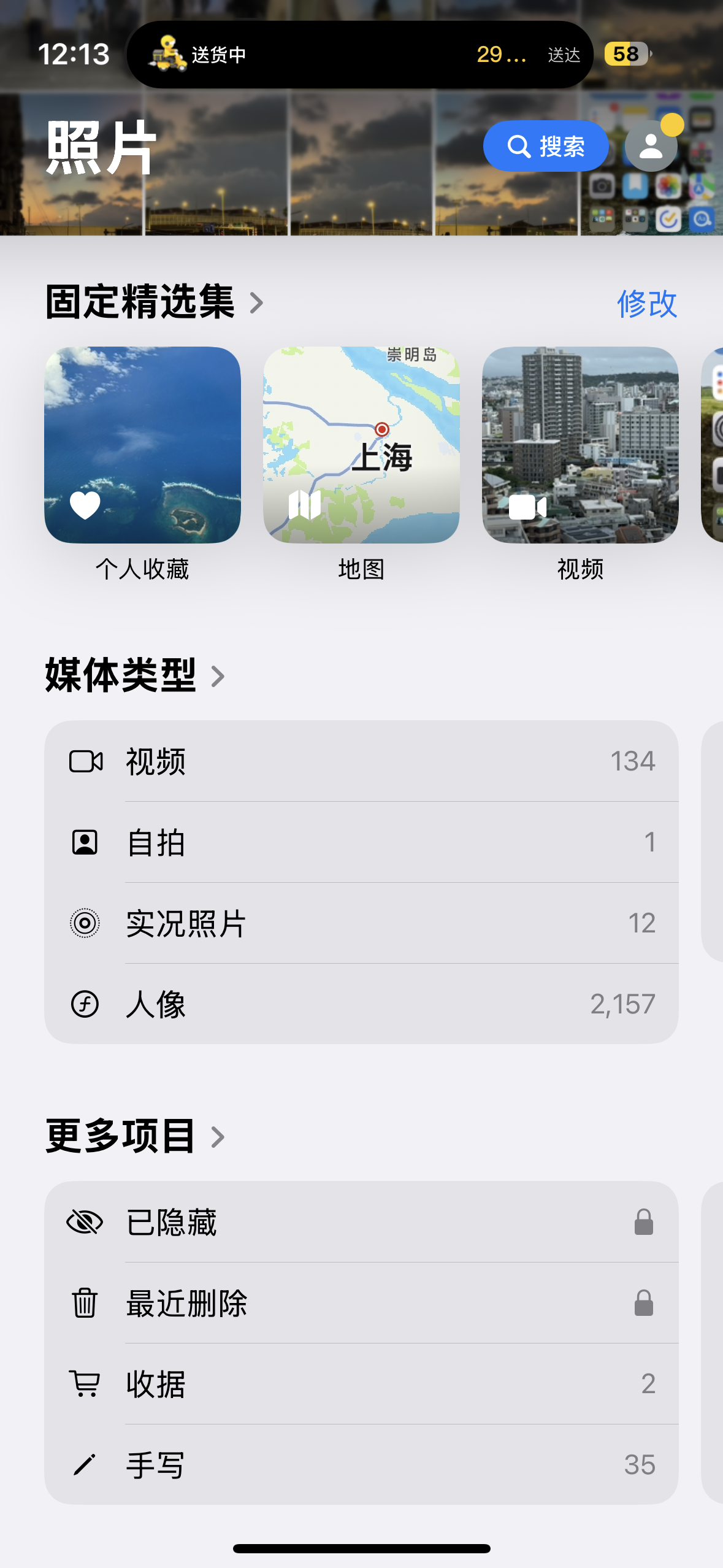Expand the 更多项目 section
Image resolution: width=723 pixels, height=1568 pixels.
(x=135, y=1136)
